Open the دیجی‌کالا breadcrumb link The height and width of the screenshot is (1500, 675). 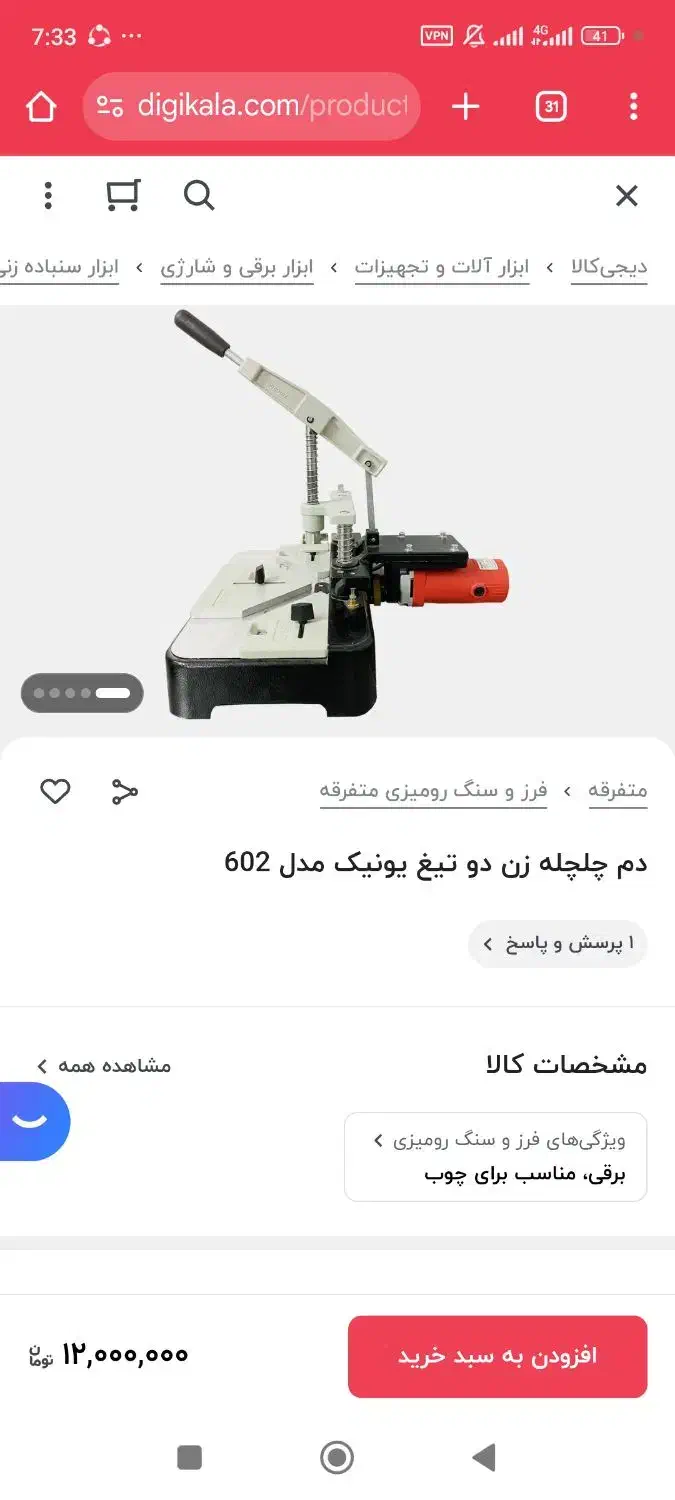(609, 268)
